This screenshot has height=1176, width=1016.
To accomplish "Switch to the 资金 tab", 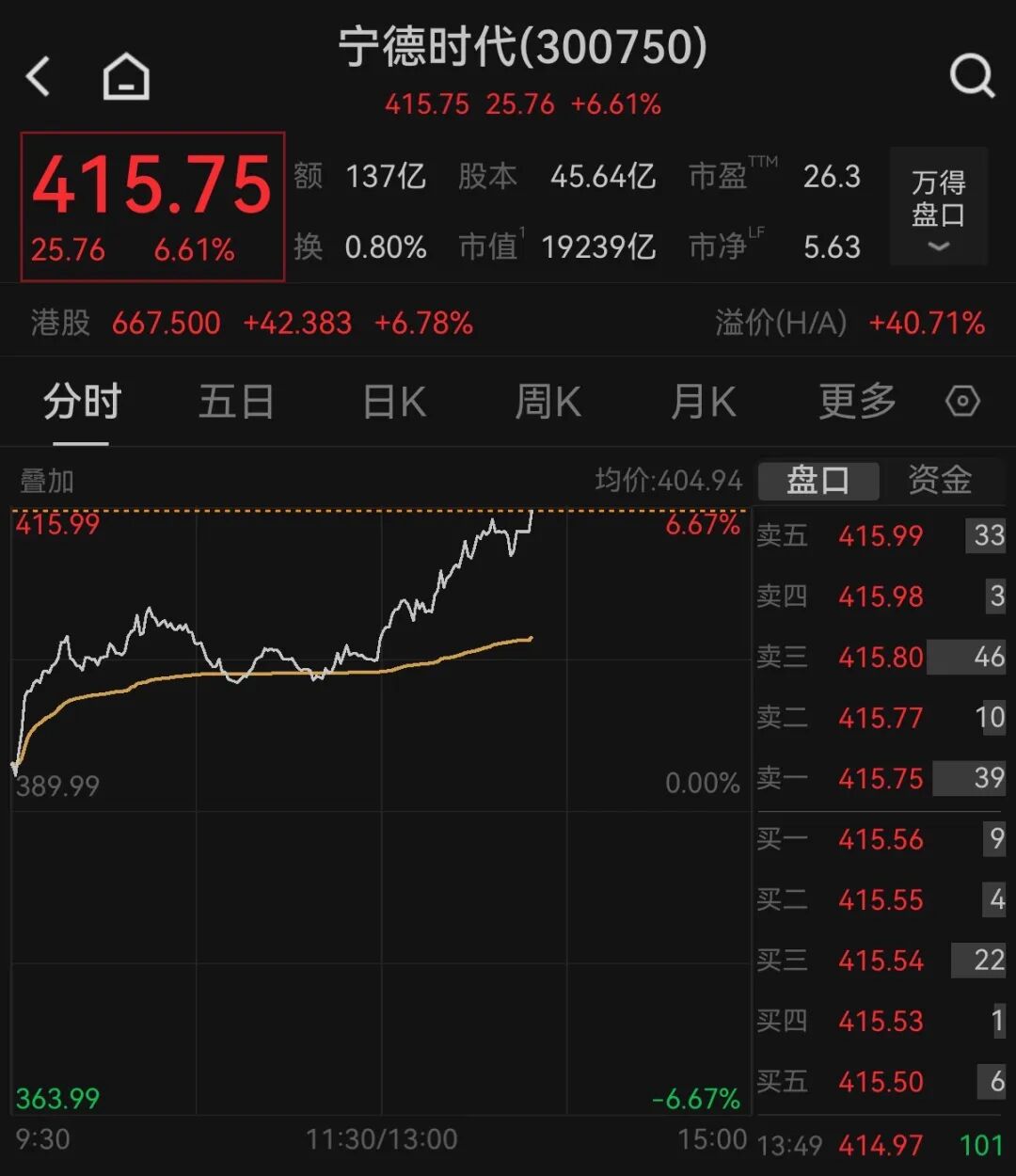I will click(940, 481).
